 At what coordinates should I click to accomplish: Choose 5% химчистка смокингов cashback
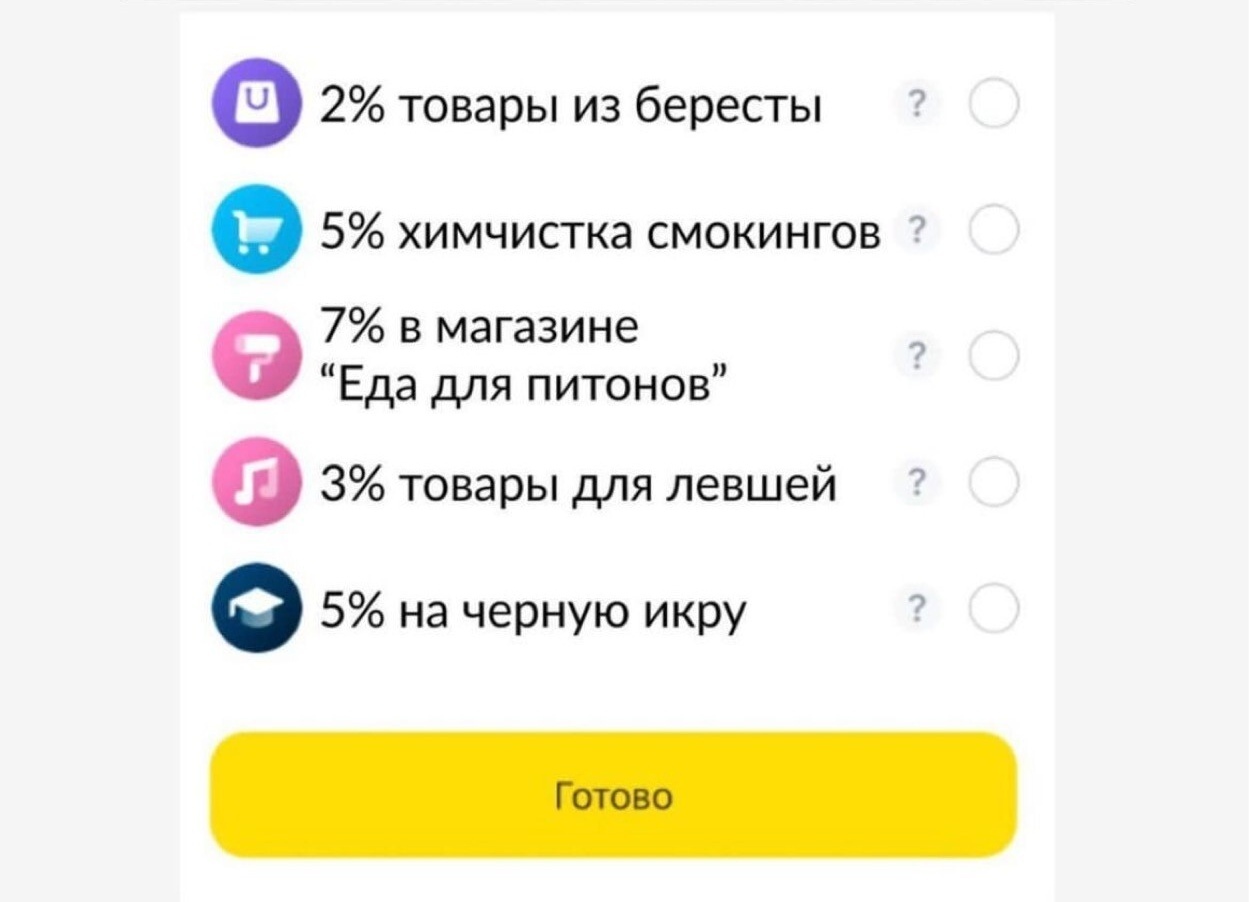click(x=994, y=231)
